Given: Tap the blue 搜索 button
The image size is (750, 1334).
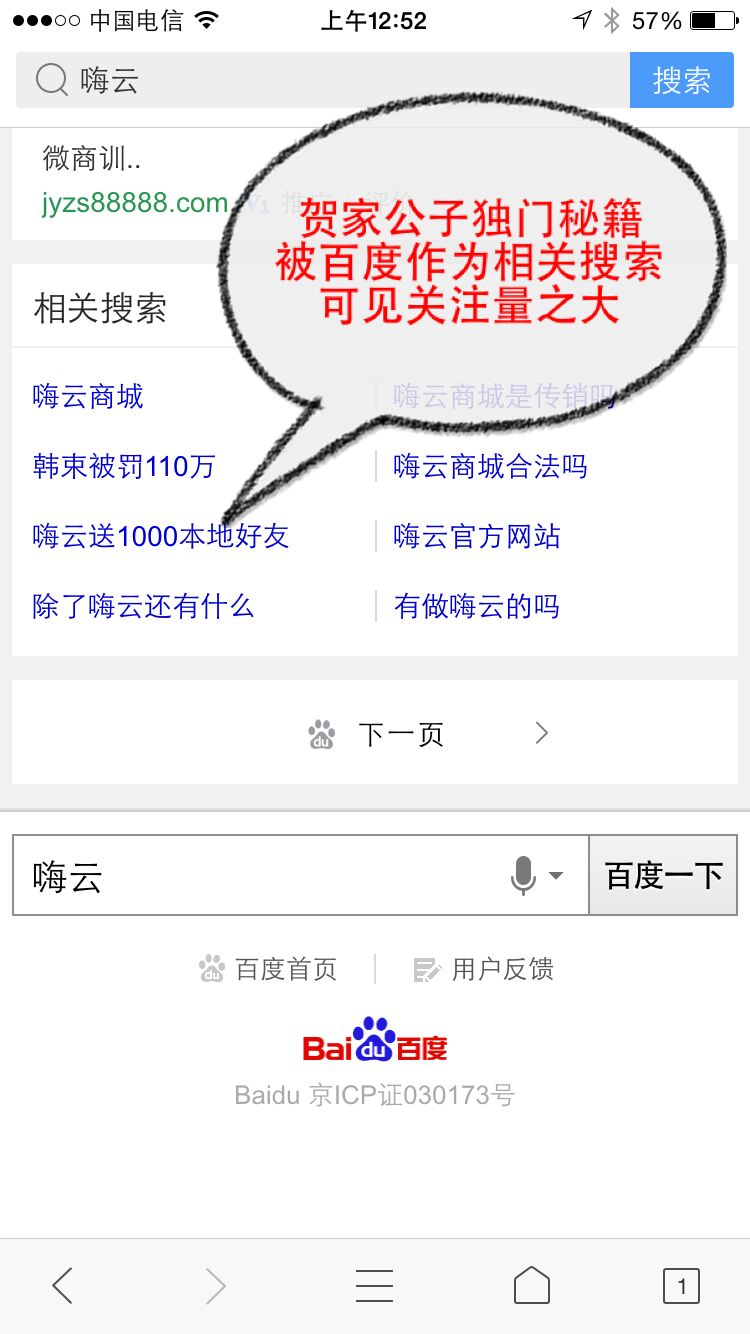Looking at the screenshot, I should pos(682,80).
